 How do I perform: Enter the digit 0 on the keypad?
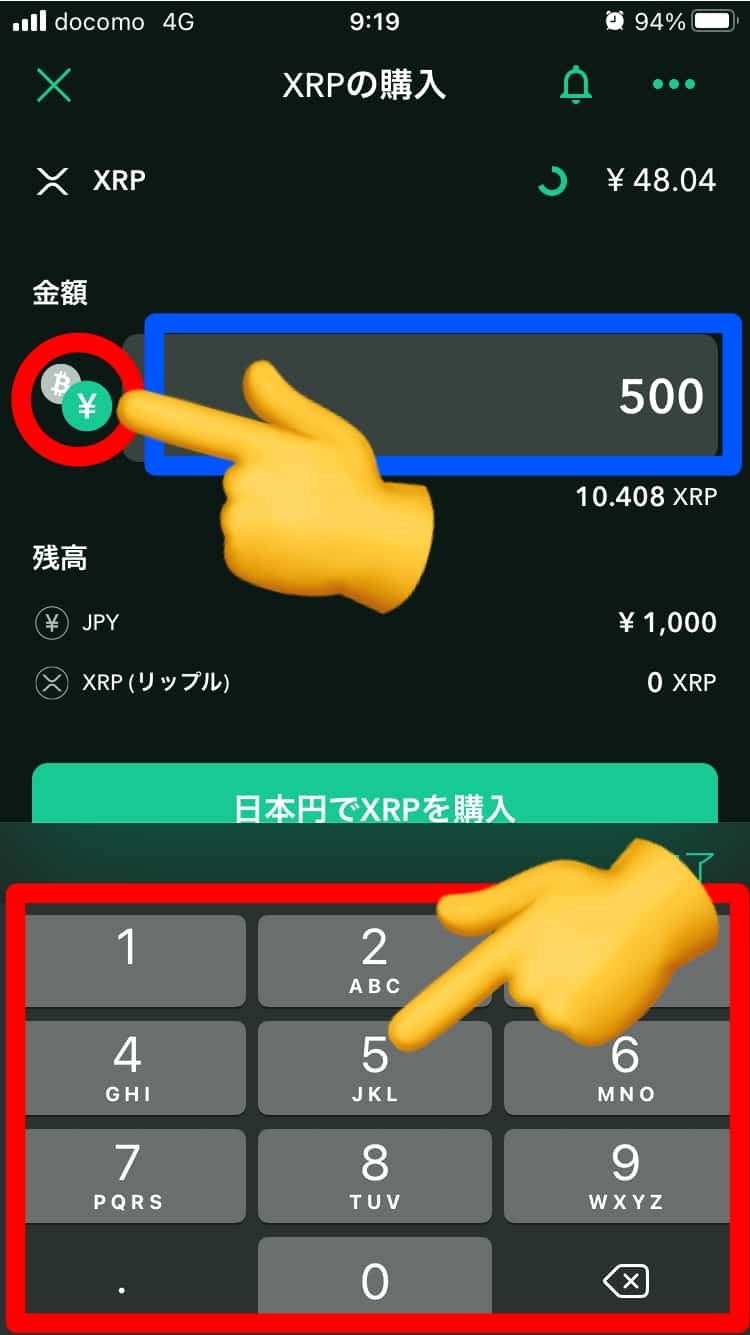[374, 1280]
